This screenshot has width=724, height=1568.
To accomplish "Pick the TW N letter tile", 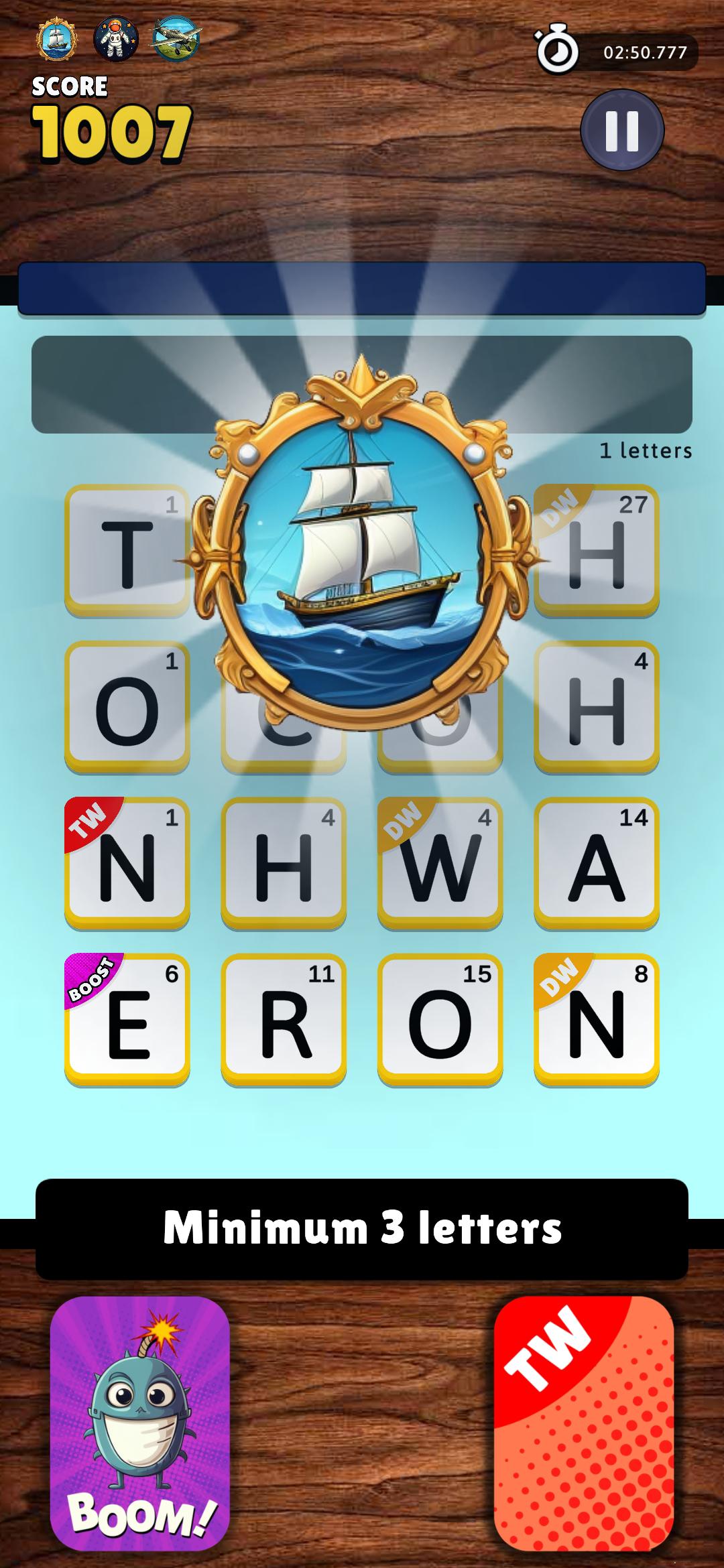I will (127, 863).
